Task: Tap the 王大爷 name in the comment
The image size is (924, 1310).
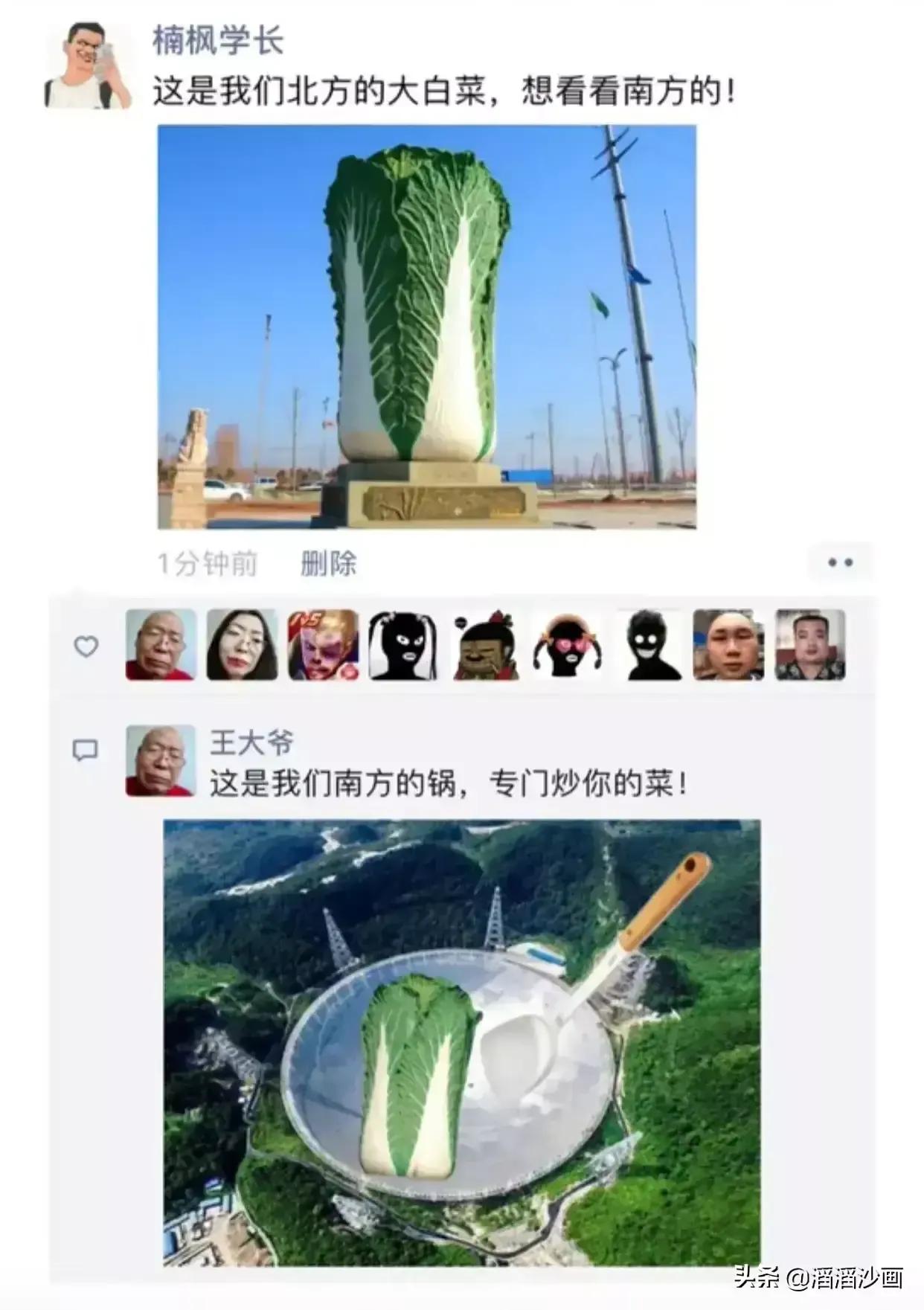Action: pyautogui.click(x=251, y=742)
